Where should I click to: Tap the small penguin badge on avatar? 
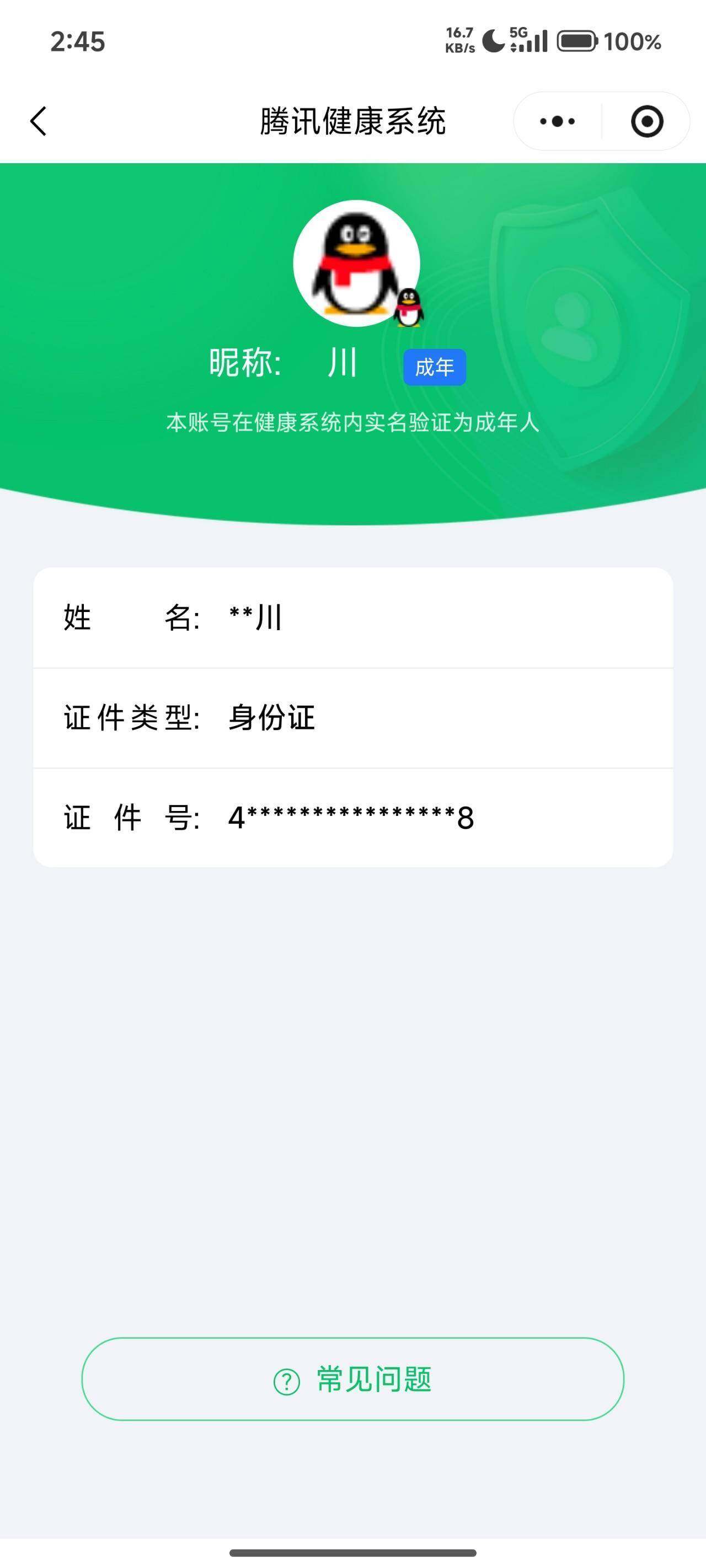pos(410,308)
